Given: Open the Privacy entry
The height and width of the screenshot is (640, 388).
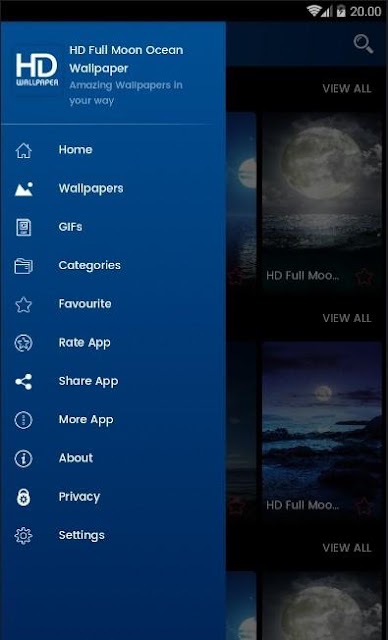Looking at the screenshot, I should point(113,497).
